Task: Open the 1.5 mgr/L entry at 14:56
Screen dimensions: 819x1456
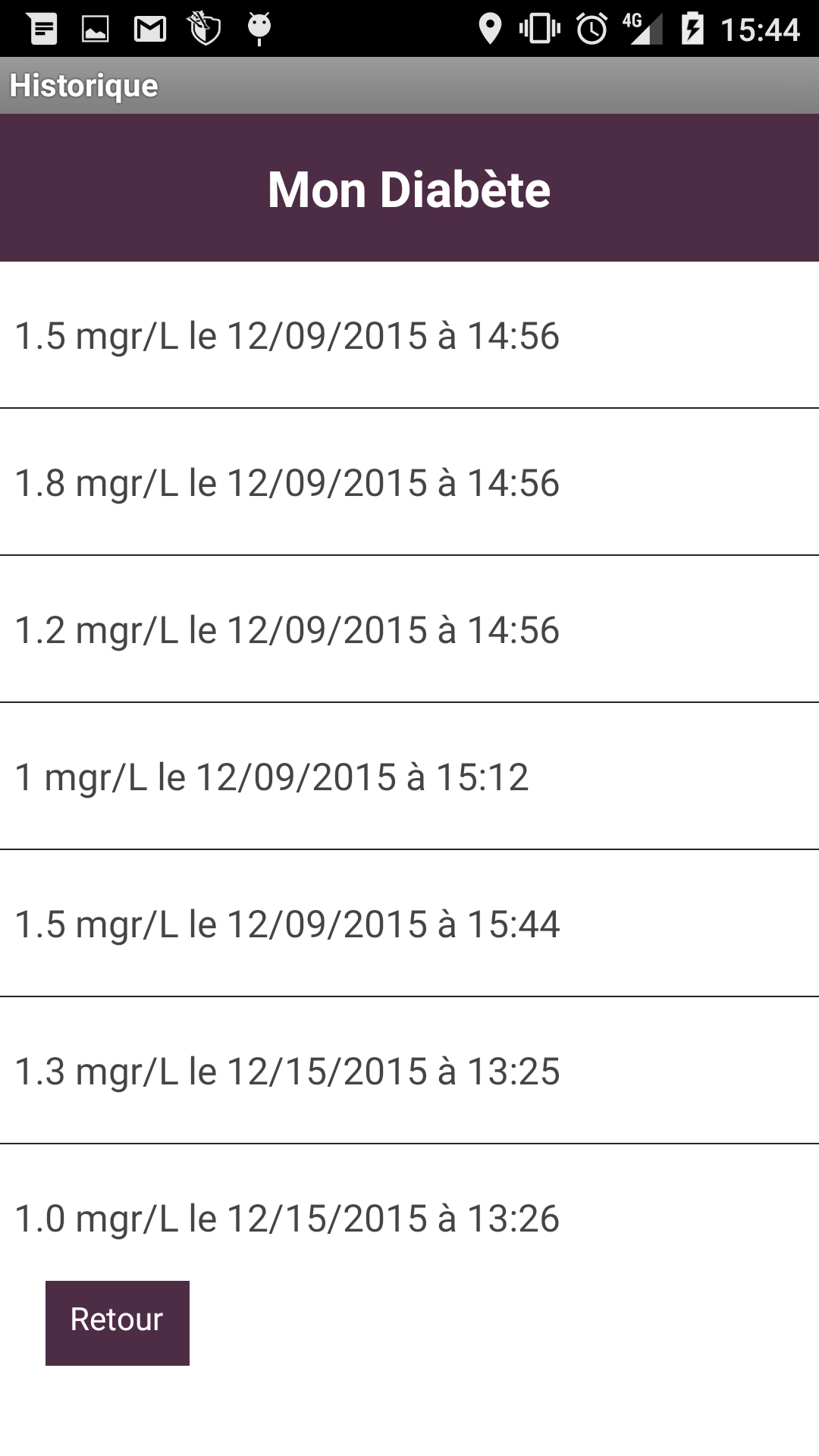Action: click(409, 335)
